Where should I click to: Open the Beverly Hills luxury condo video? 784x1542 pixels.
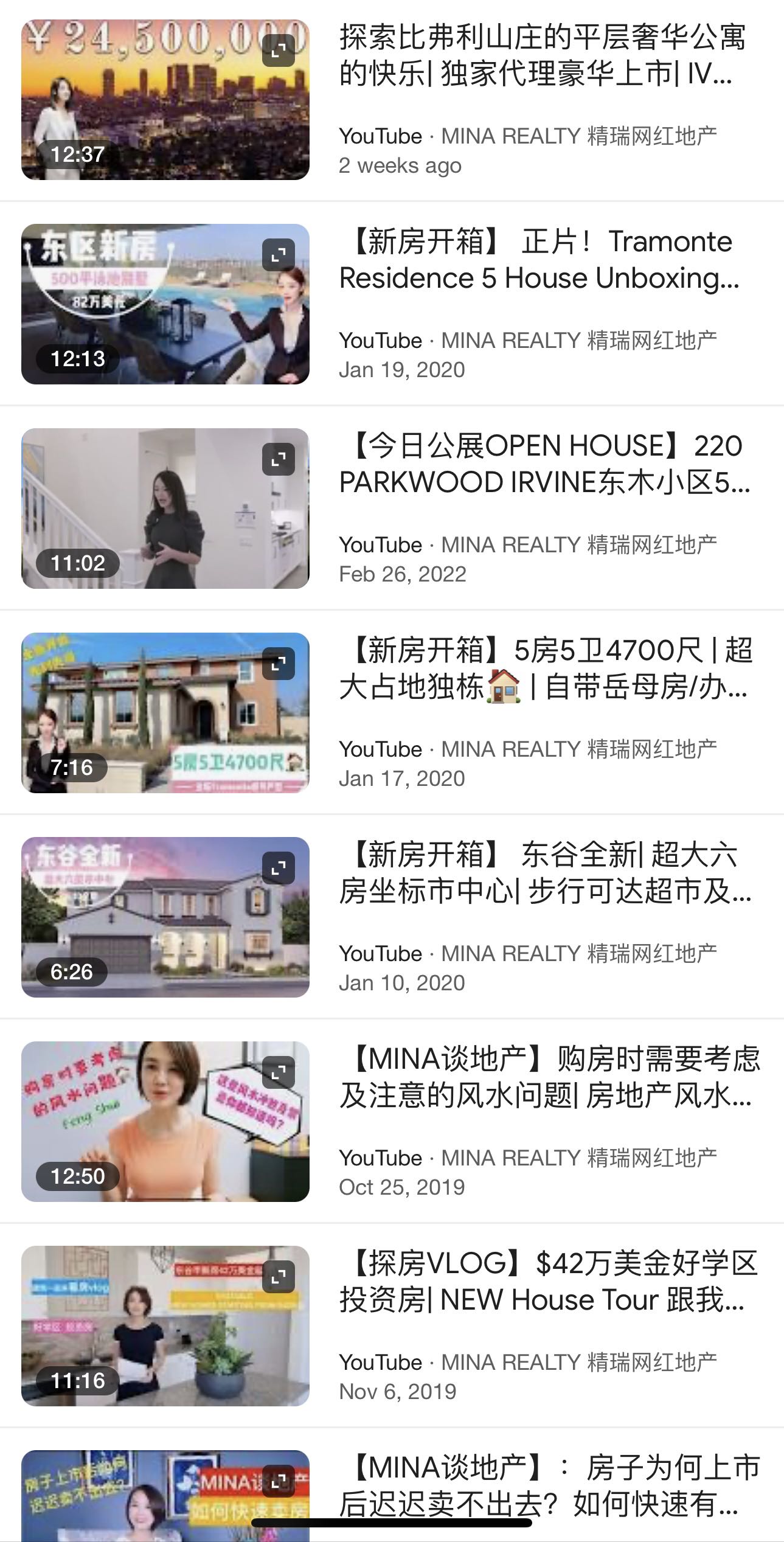541,55
